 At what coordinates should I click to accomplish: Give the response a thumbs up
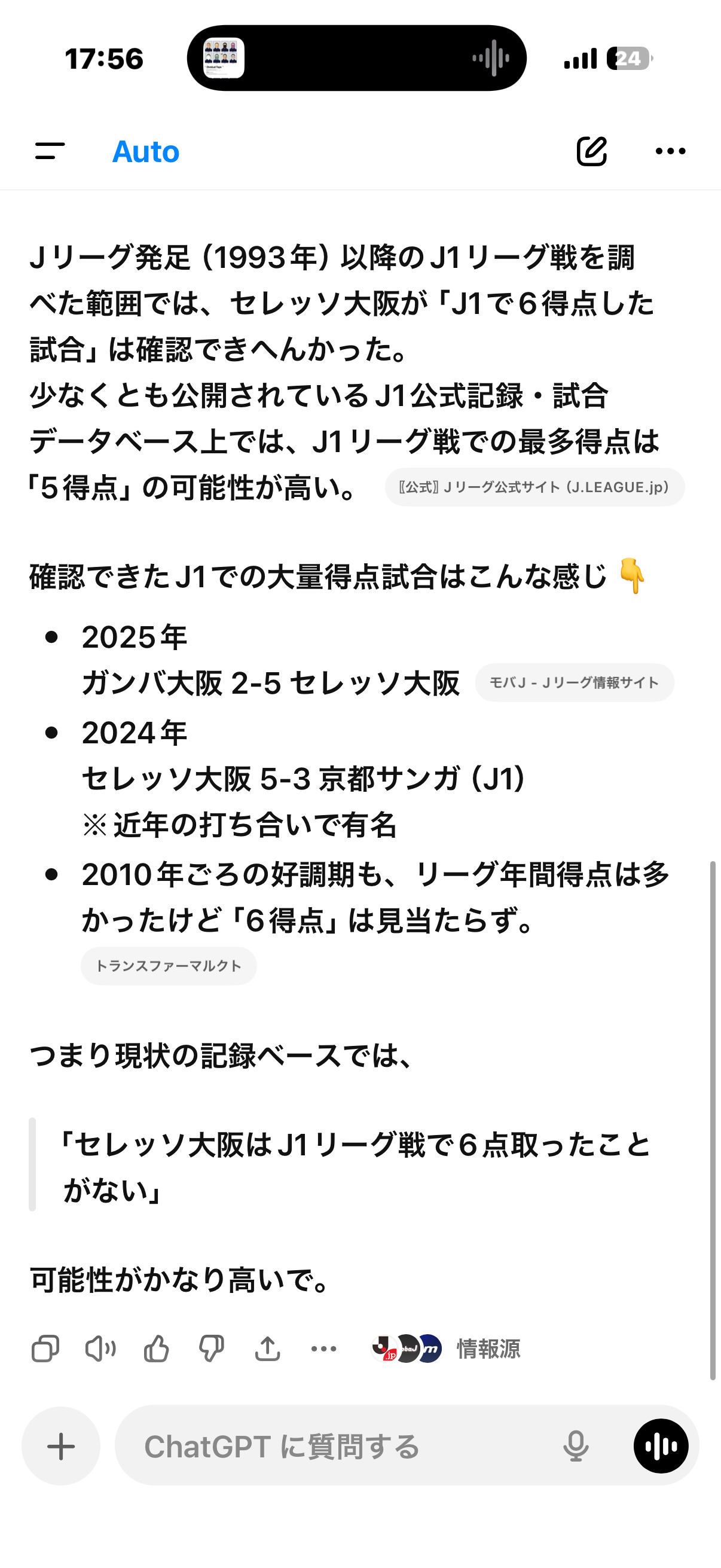157,1349
